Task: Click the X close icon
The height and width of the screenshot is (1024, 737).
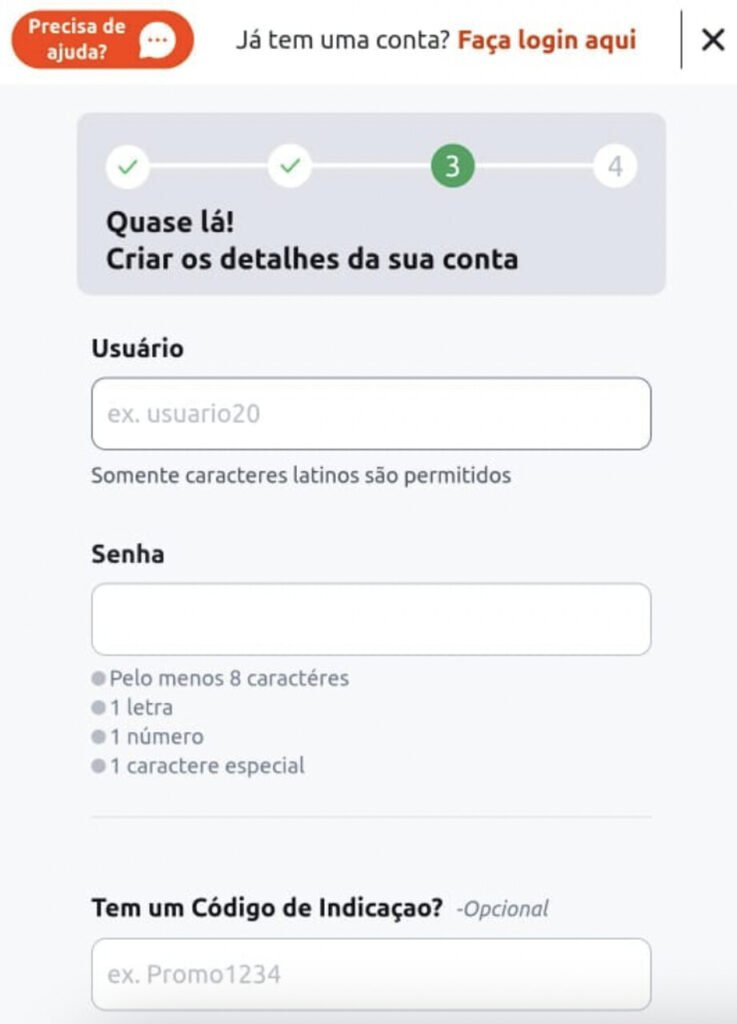Action: [x=713, y=39]
